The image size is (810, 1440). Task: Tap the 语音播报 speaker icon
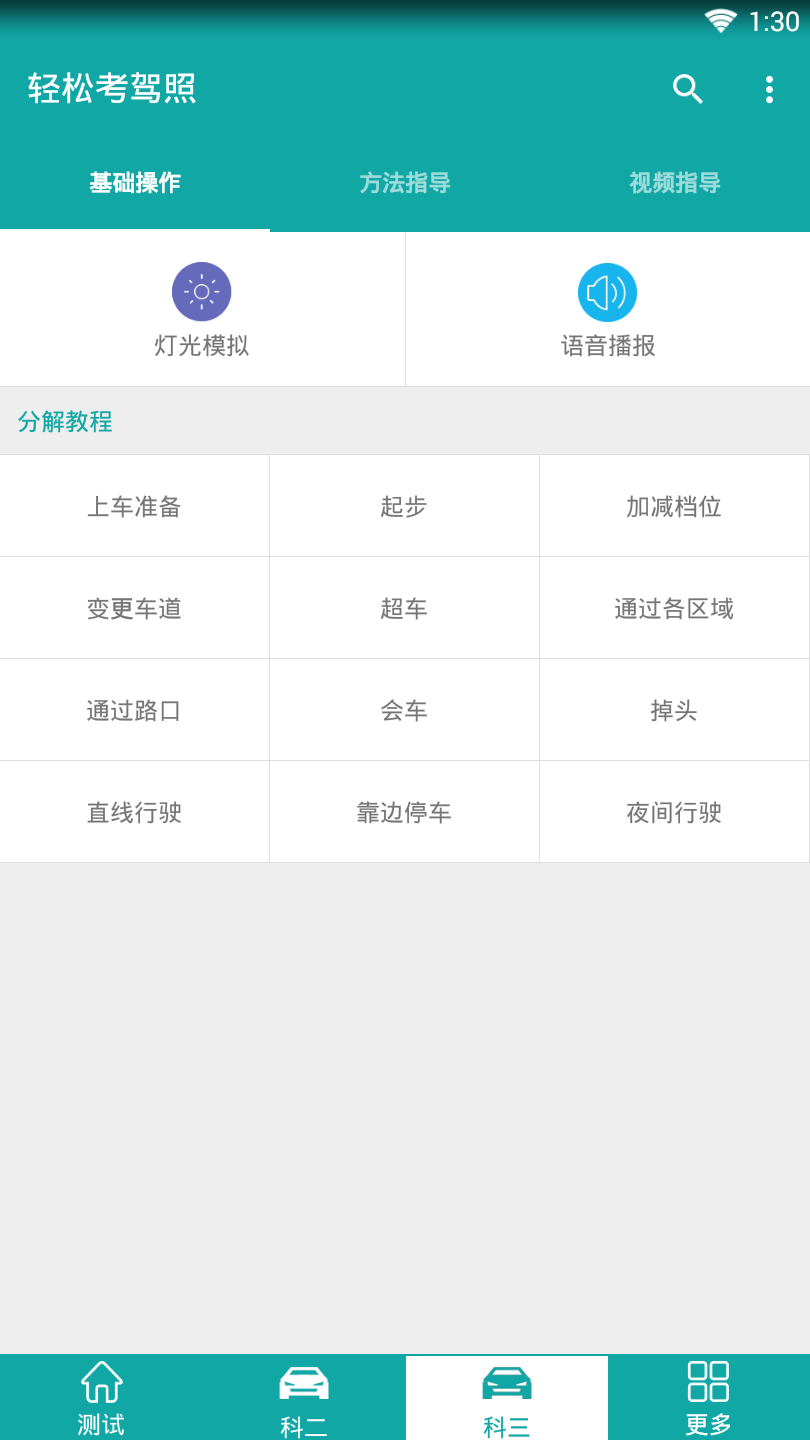pyautogui.click(x=607, y=291)
